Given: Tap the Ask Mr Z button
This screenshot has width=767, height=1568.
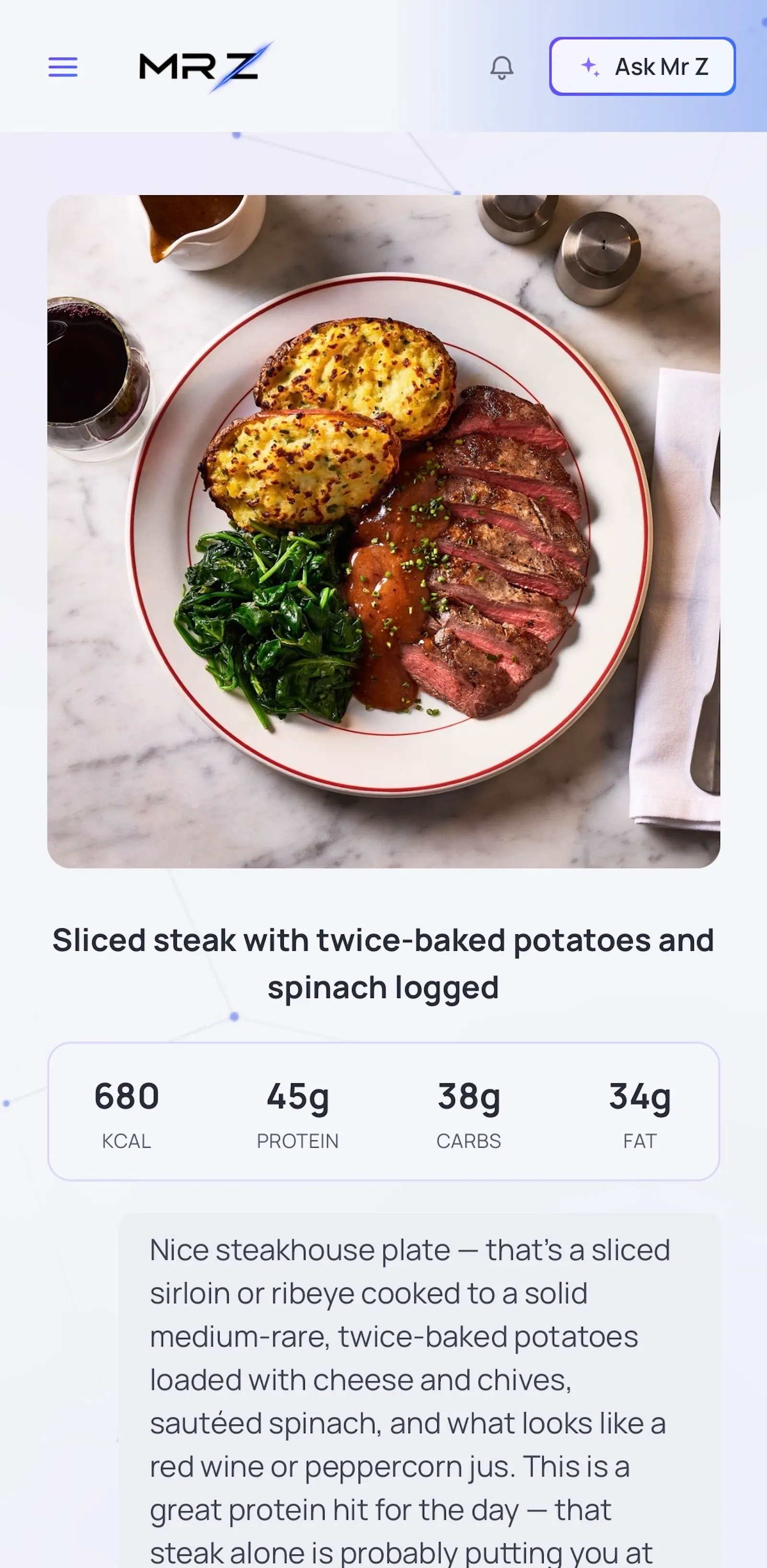Looking at the screenshot, I should [x=642, y=66].
